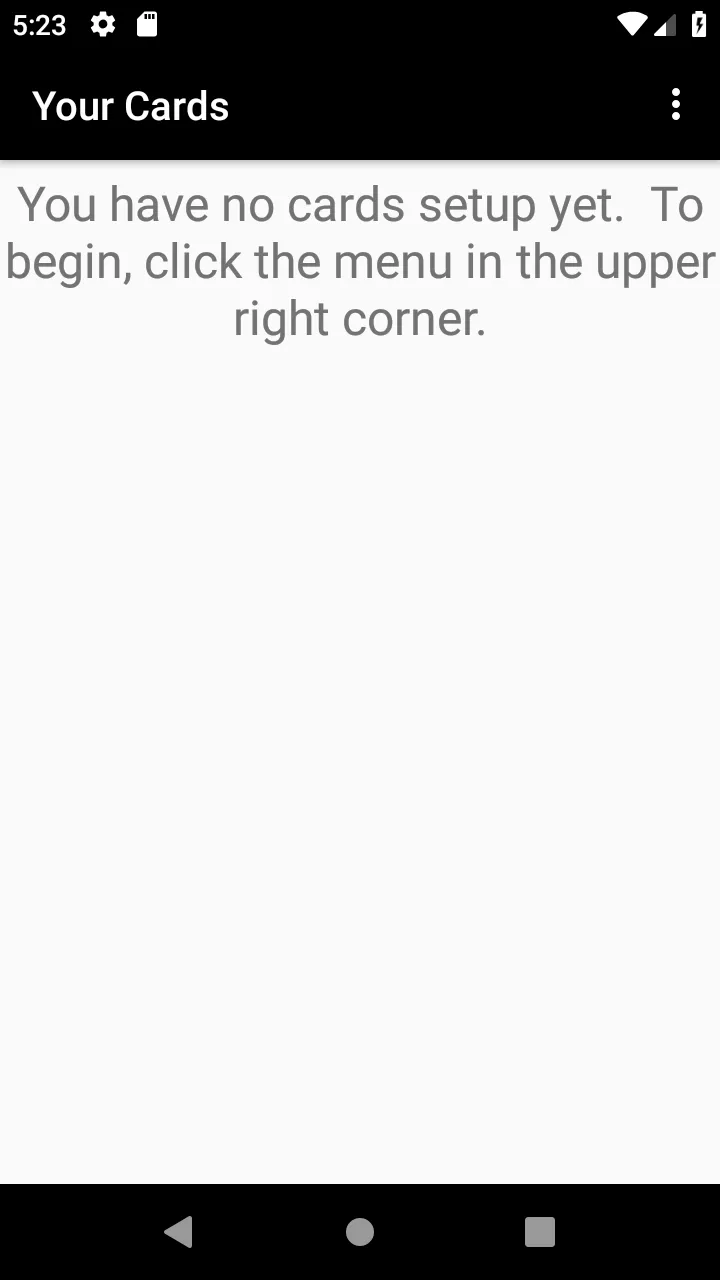Go back using the navigation bar
This screenshot has height=1280, width=720.
(179, 1232)
